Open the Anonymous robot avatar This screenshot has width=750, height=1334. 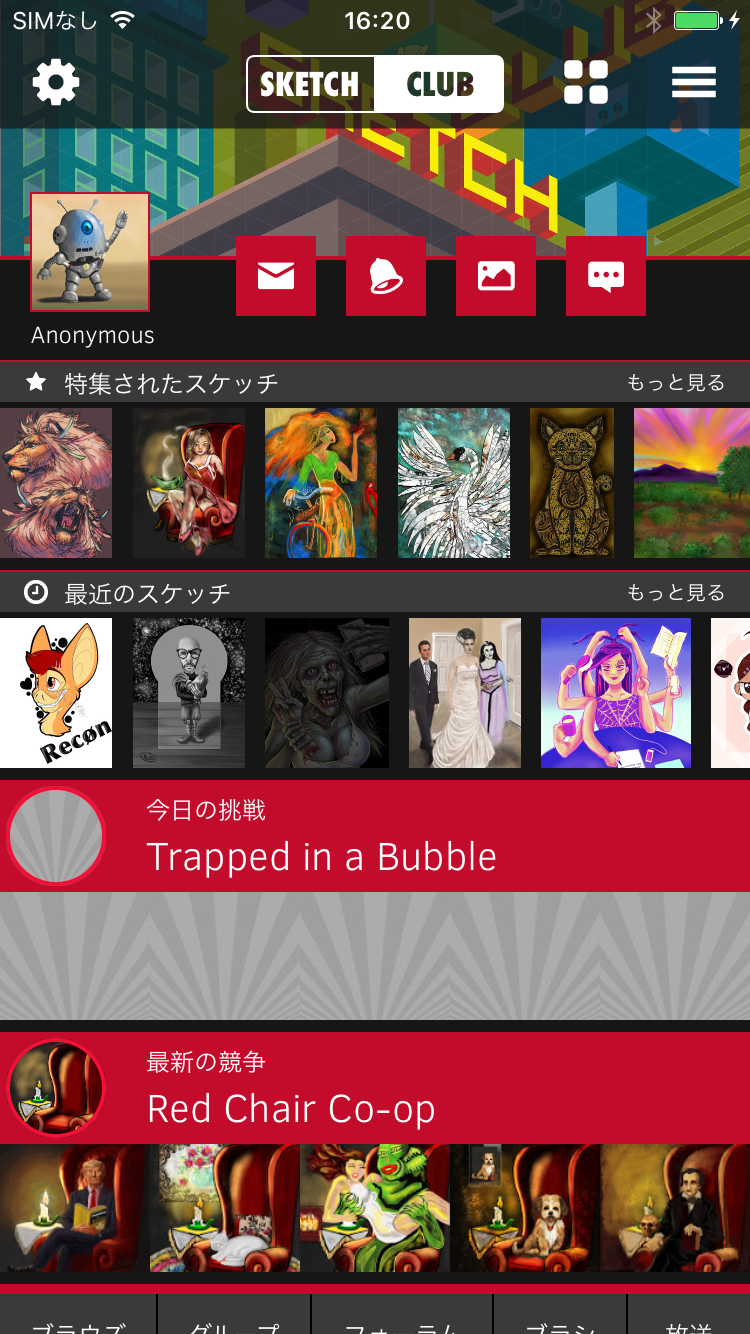(x=90, y=252)
